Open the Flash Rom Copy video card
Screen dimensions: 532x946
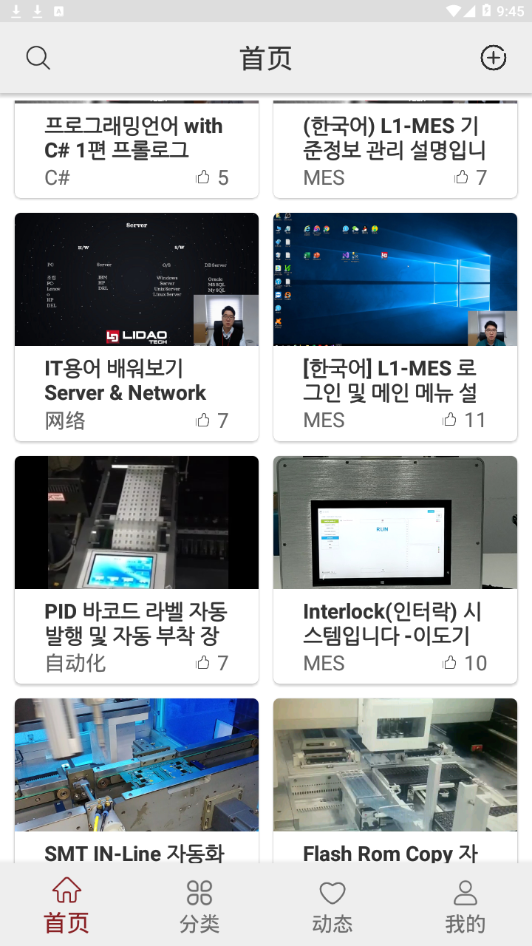395,779
